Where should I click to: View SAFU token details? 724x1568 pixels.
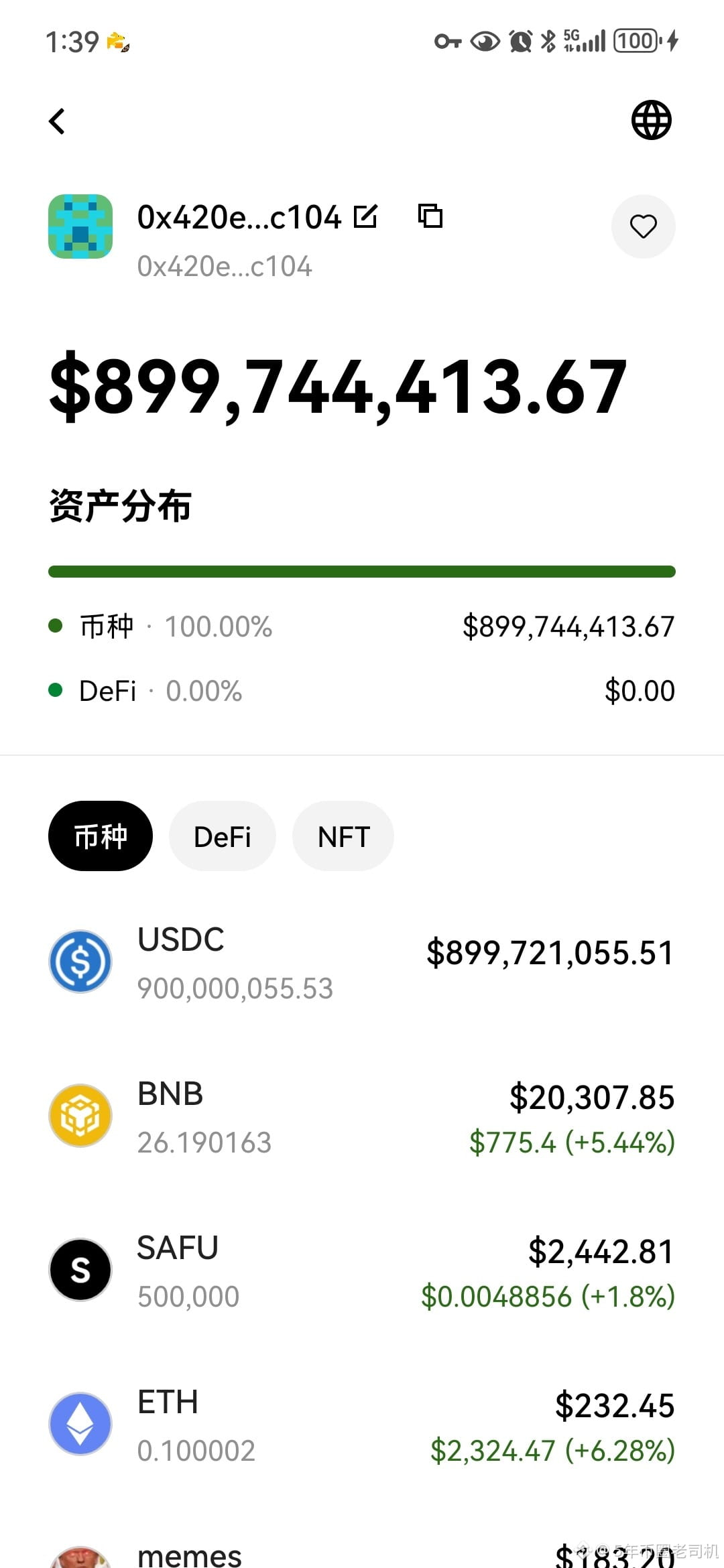pyautogui.click(x=362, y=1270)
